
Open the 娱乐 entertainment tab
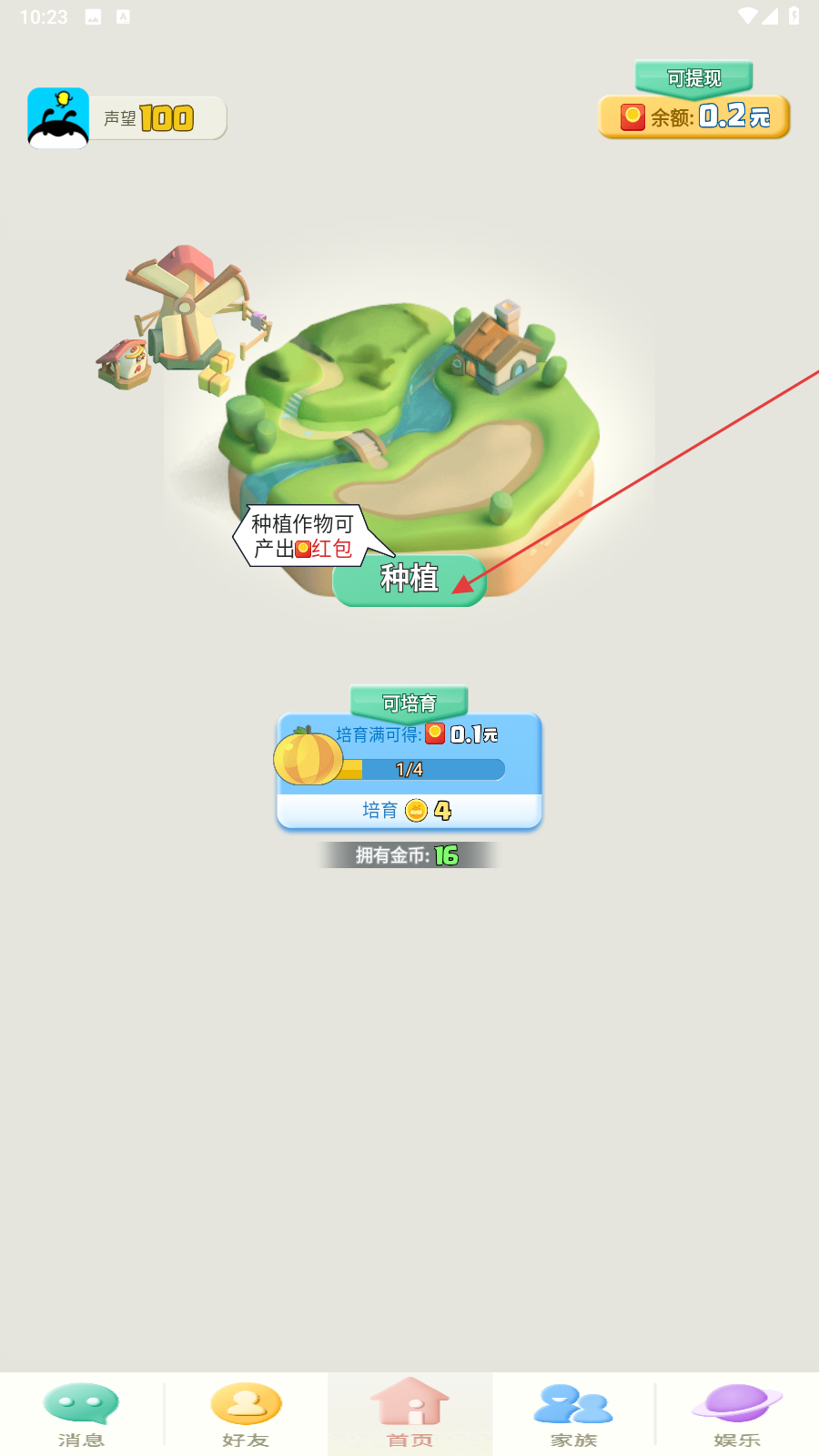[737, 1414]
